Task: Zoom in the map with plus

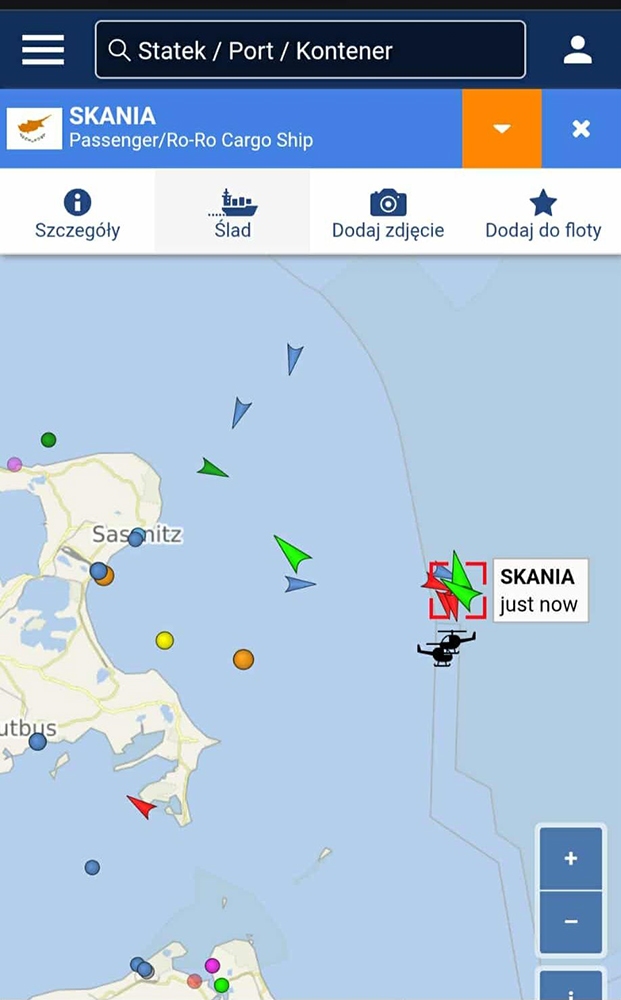Action: [x=571, y=859]
